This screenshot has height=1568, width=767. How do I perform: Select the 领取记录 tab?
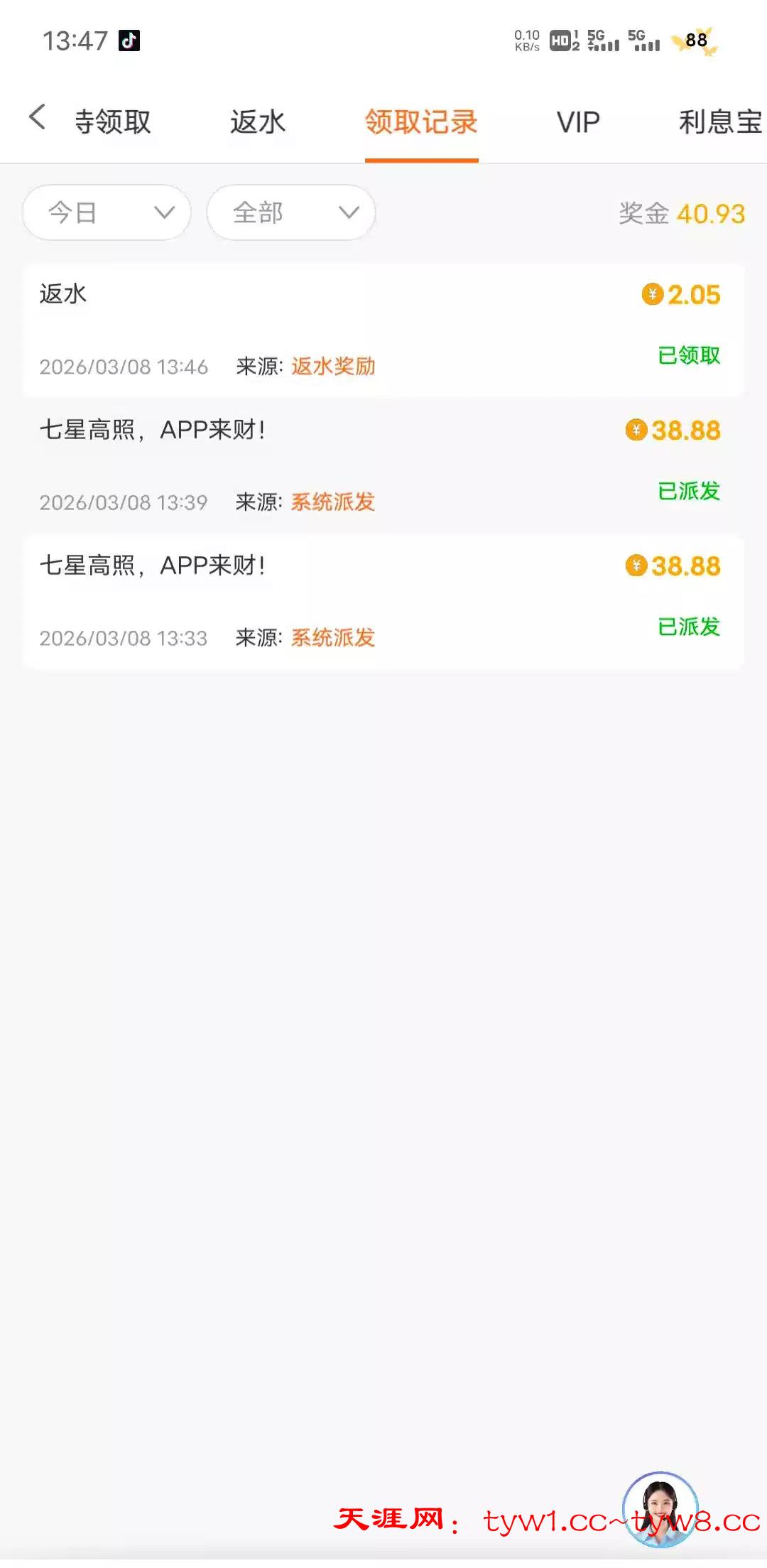click(x=421, y=122)
